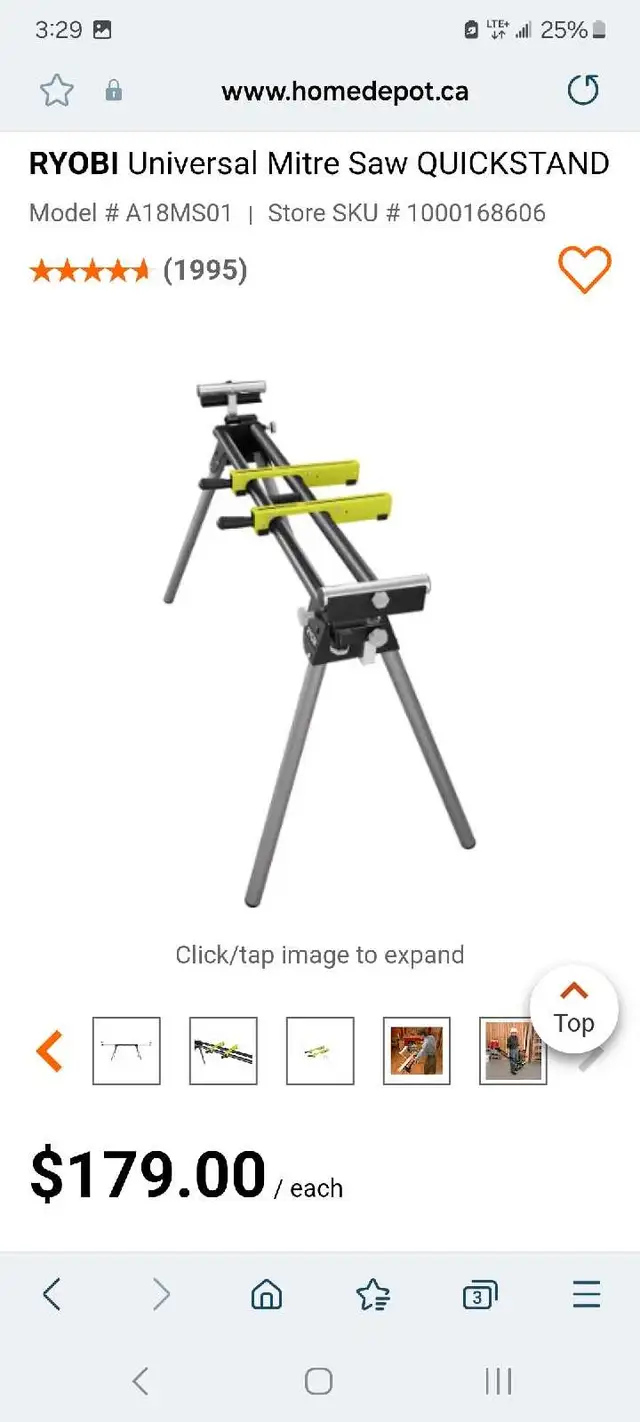Select the first thumbnail of the stand side view
The image size is (640, 1422).
point(126,1051)
